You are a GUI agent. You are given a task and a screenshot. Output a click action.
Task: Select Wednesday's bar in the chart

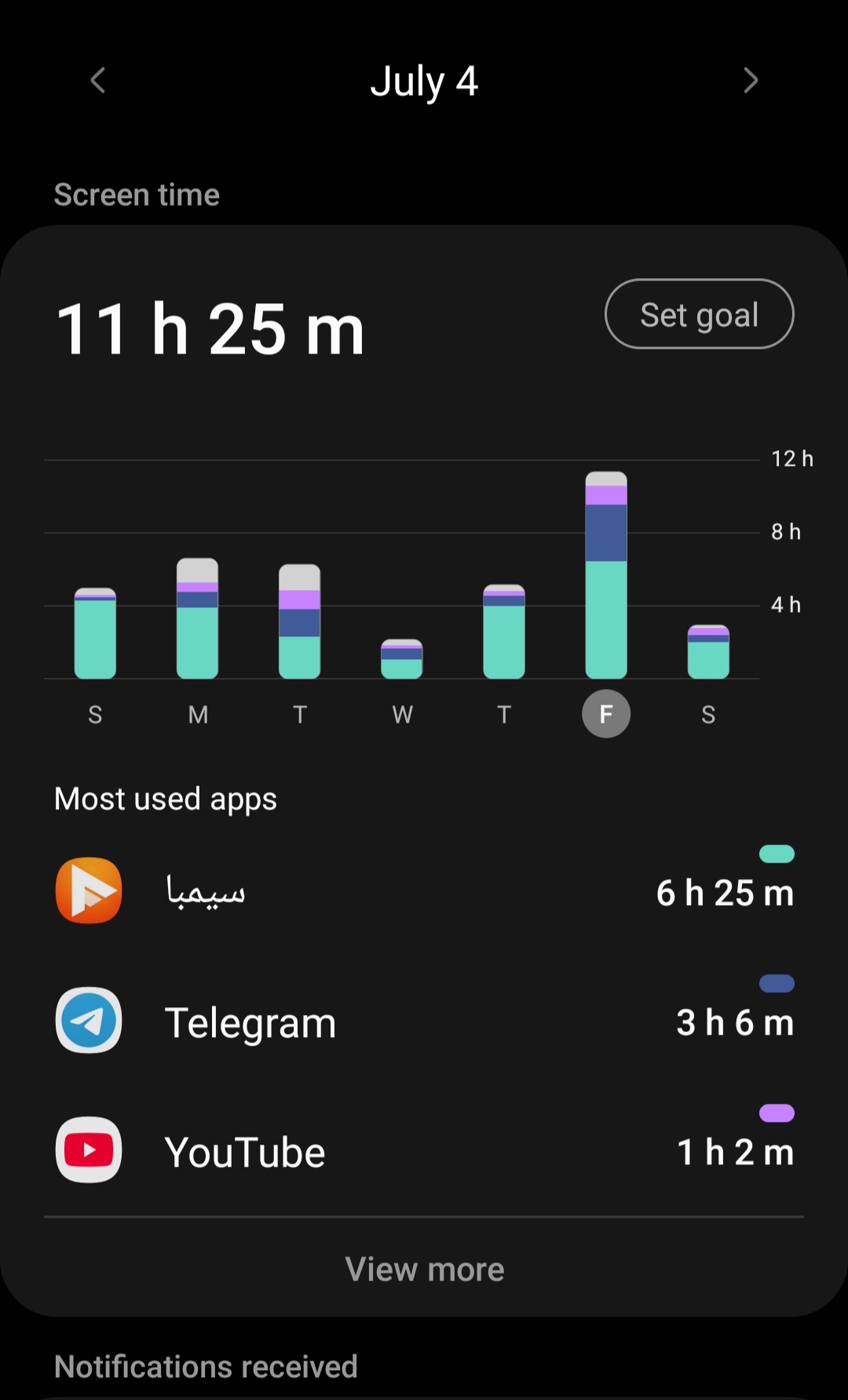pyautogui.click(x=402, y=659)
